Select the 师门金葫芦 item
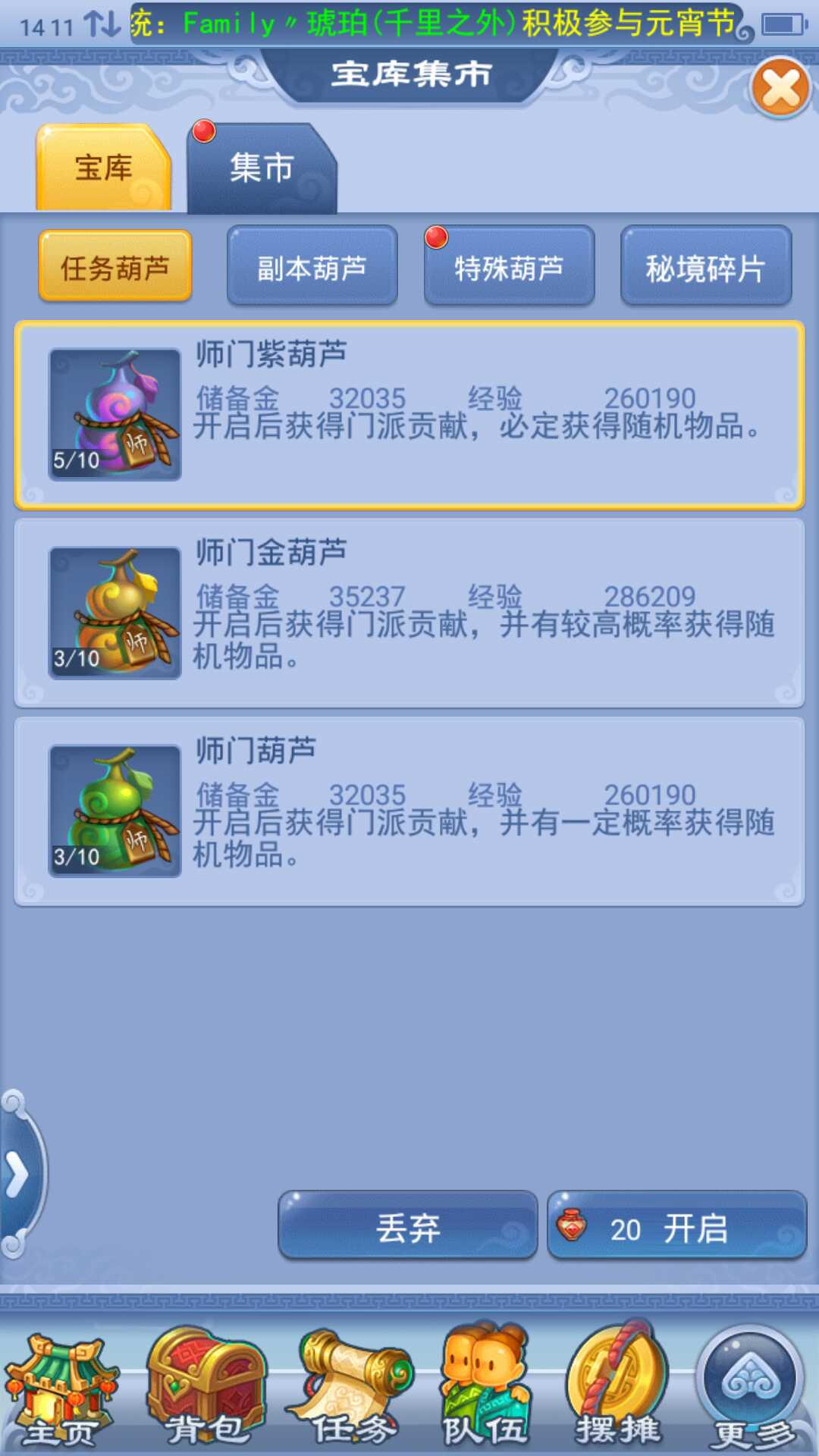This screenshot has width=819, height=1456. point(409,613)
